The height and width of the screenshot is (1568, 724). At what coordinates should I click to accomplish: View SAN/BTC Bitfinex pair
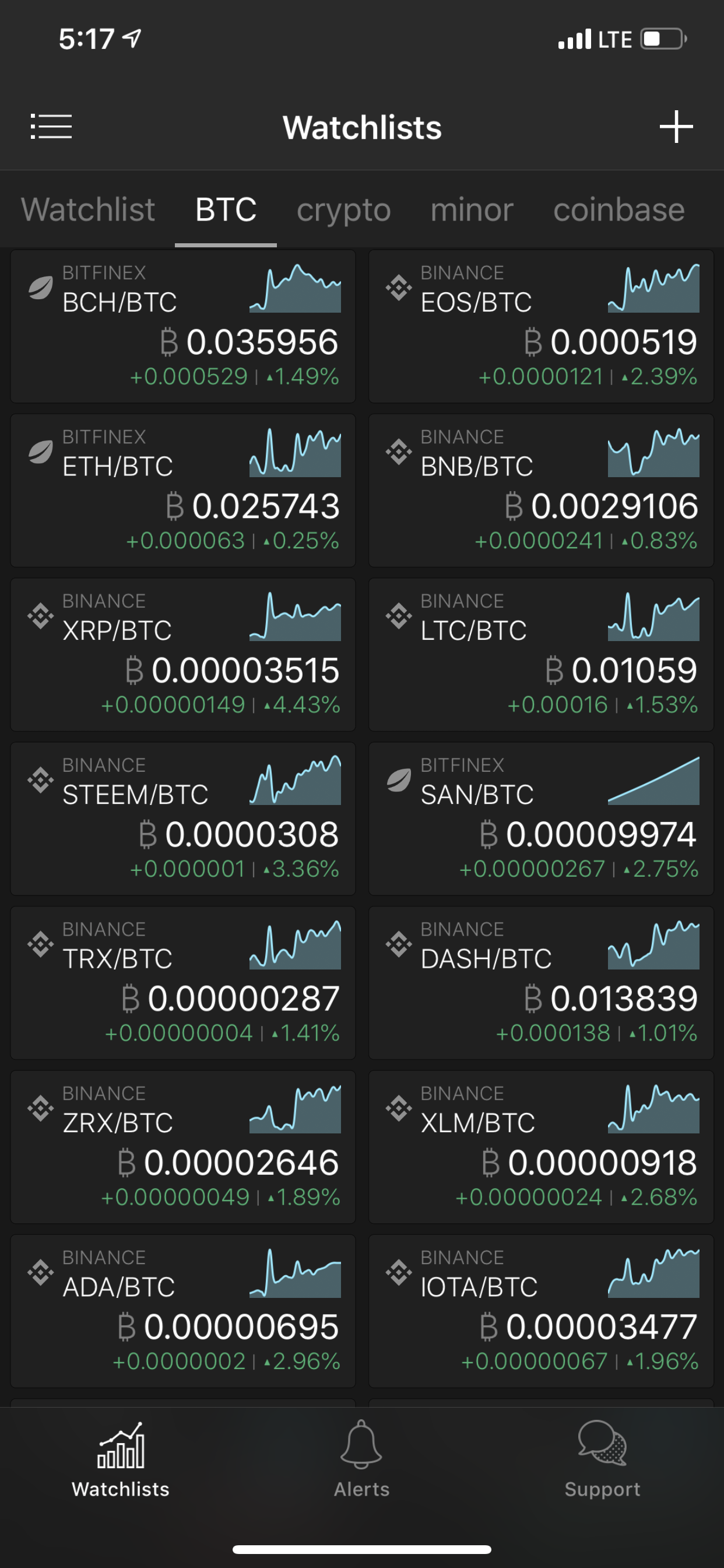tap(541, 818)
